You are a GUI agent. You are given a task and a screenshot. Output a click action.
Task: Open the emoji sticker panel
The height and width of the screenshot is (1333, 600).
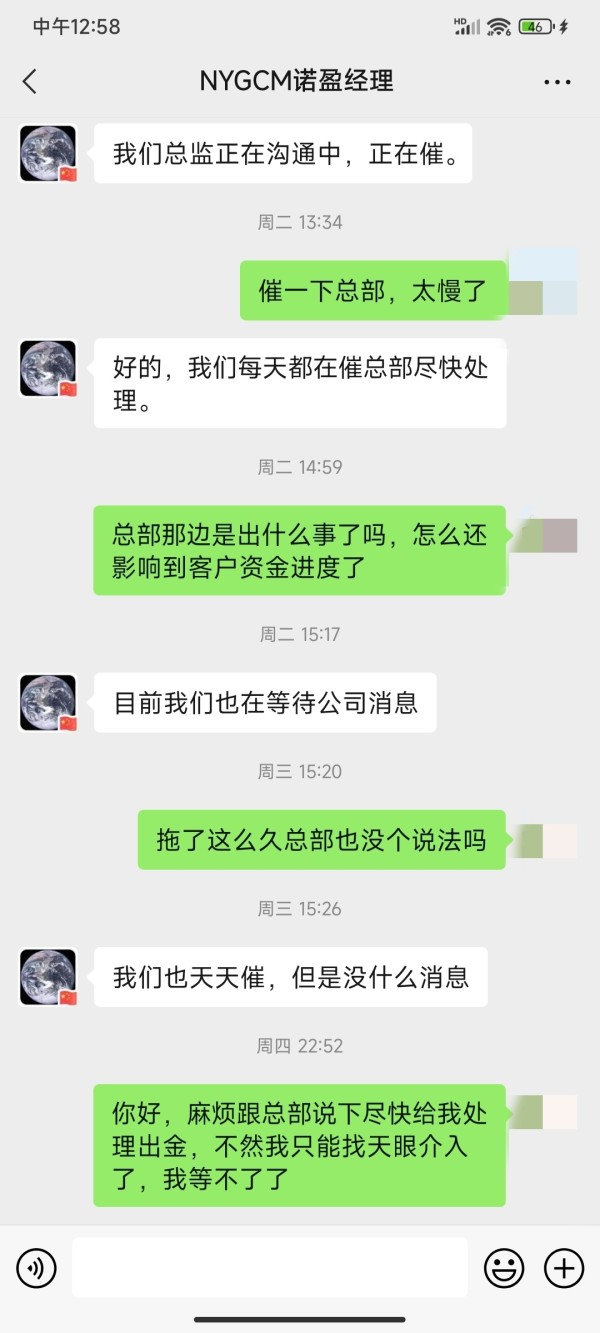point(505,1269)
